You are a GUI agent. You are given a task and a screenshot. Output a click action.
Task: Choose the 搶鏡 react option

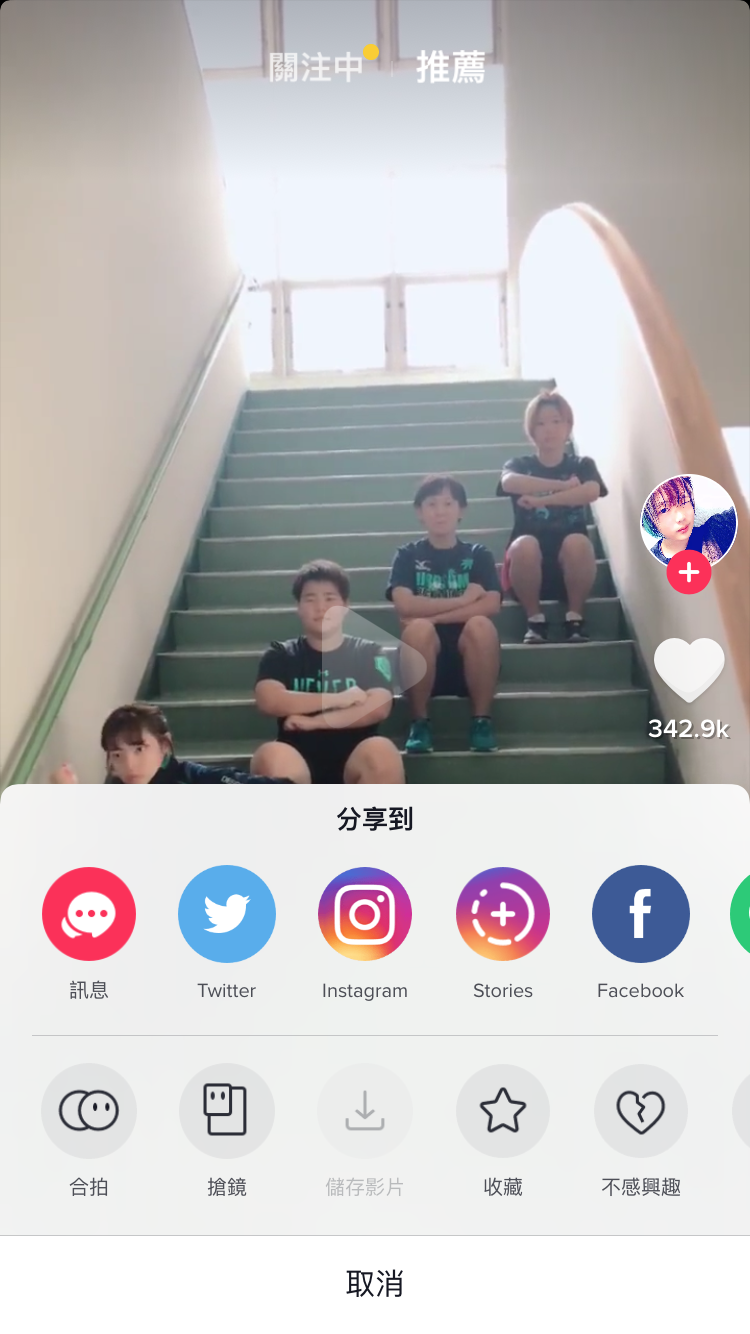[227, 1110]
